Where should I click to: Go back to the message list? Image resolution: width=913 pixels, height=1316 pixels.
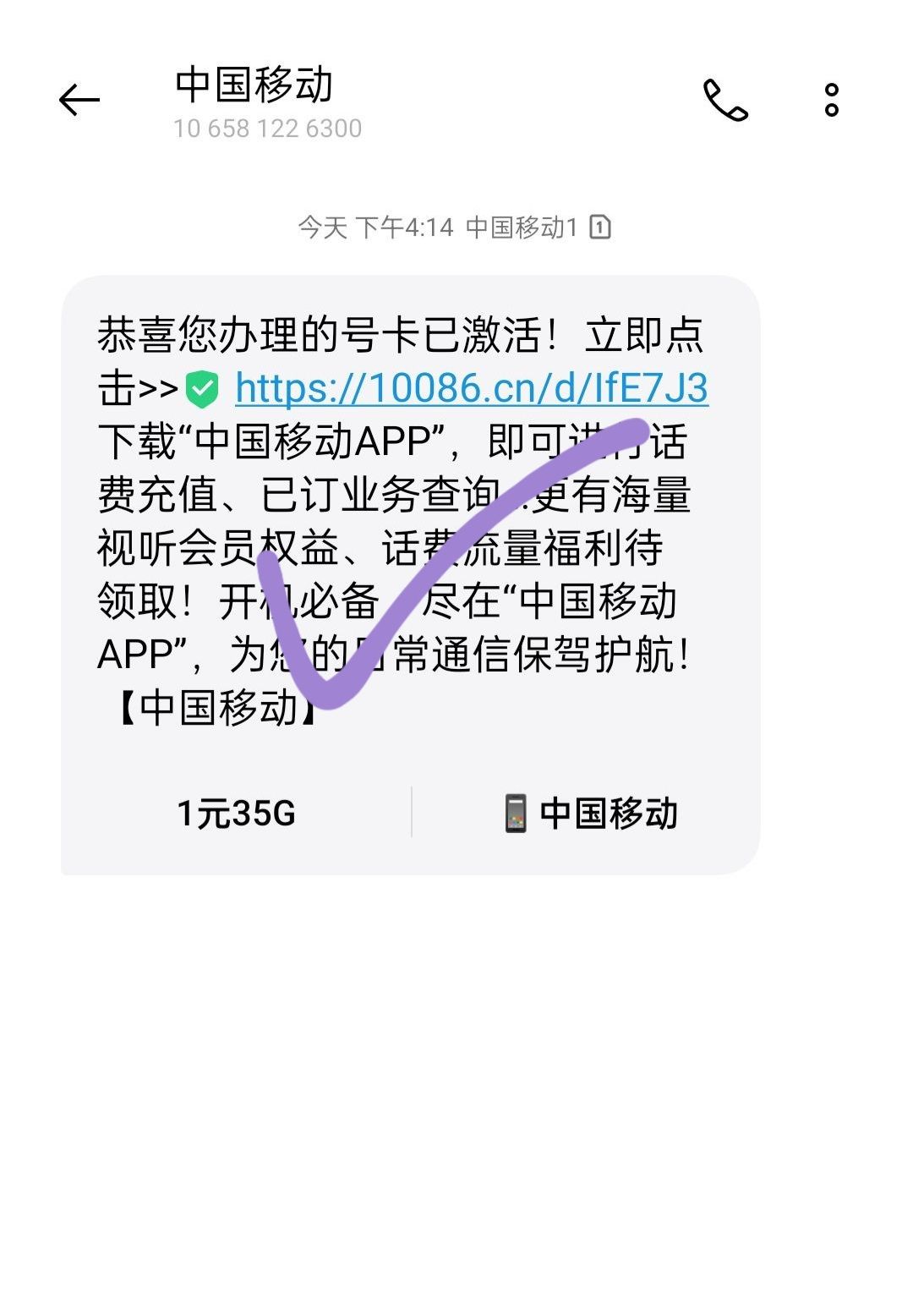pos(79,101)
